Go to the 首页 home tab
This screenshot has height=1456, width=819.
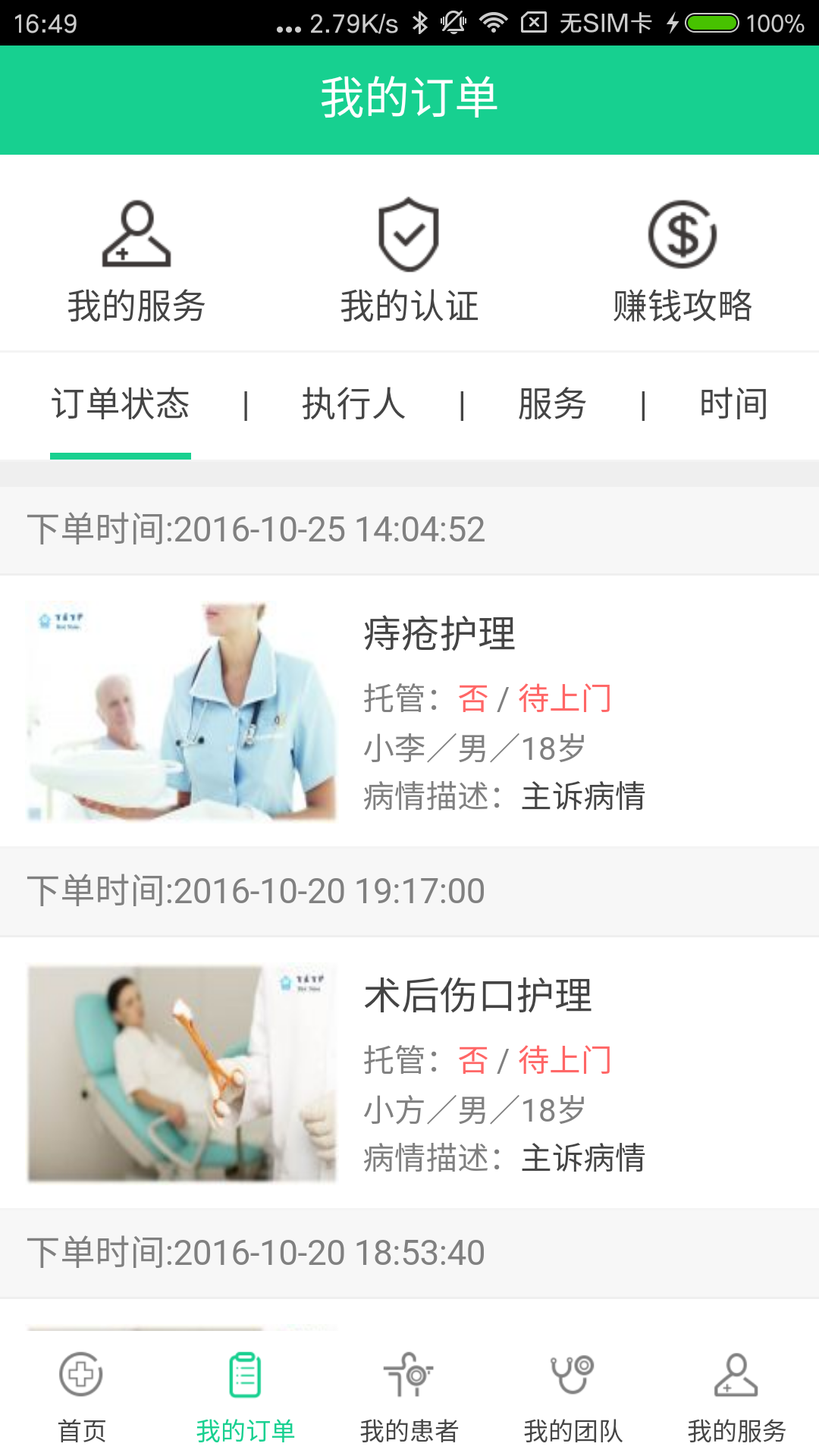(x=82, y=1395)
